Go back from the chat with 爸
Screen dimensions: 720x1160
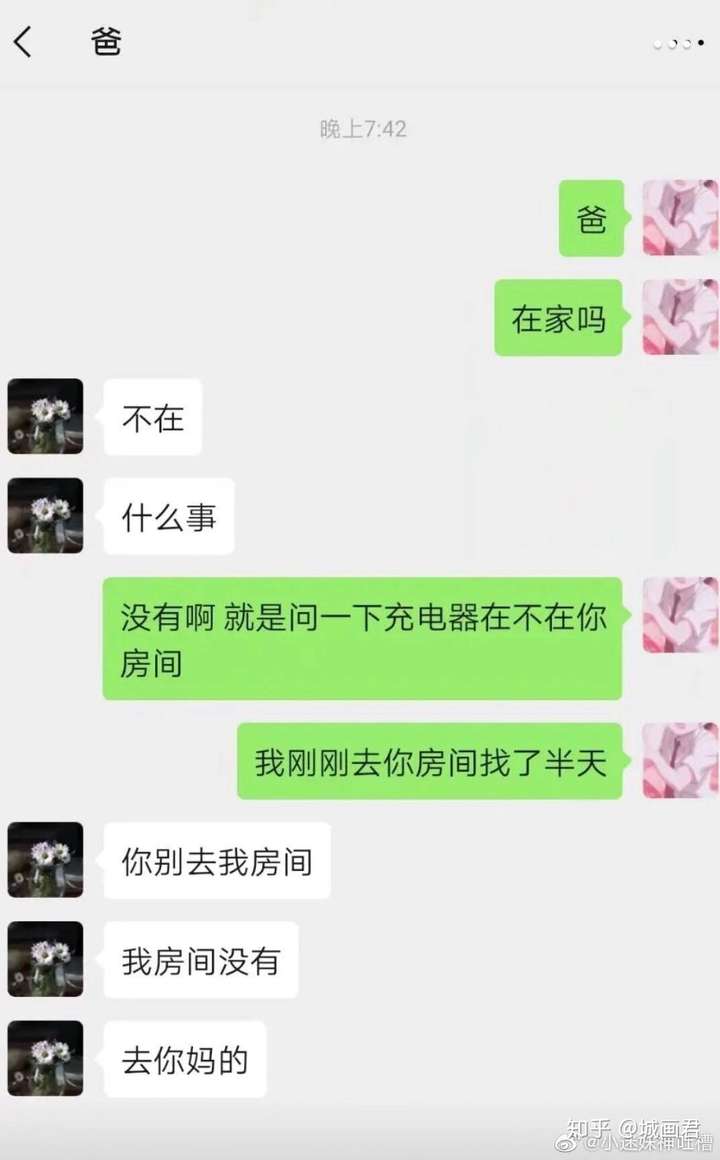pos(23,43)
